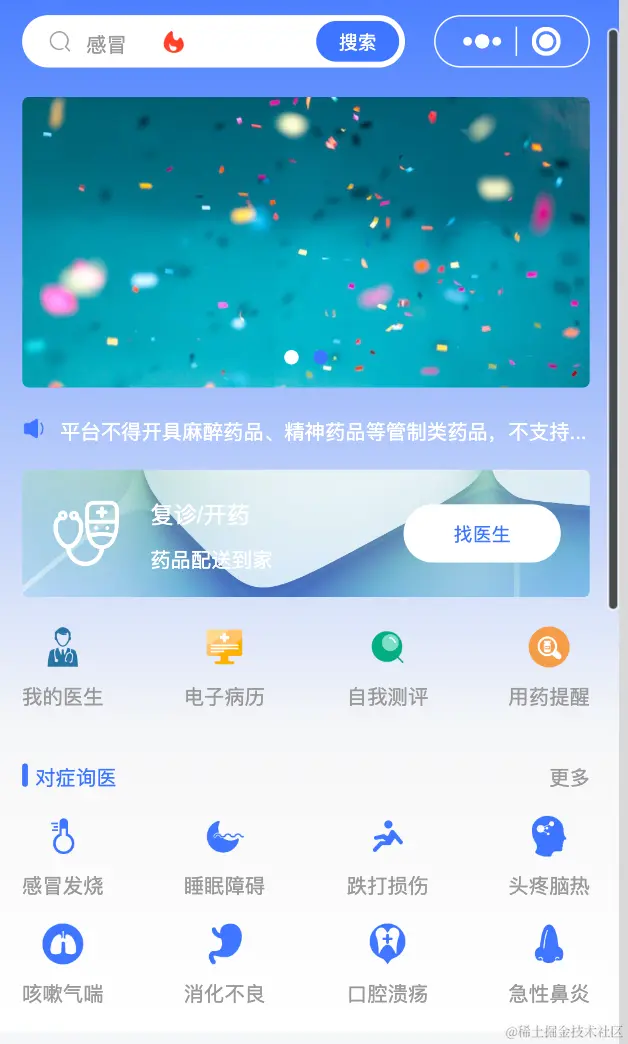Select the 感冒发烧 symptom

click(63, 856)
